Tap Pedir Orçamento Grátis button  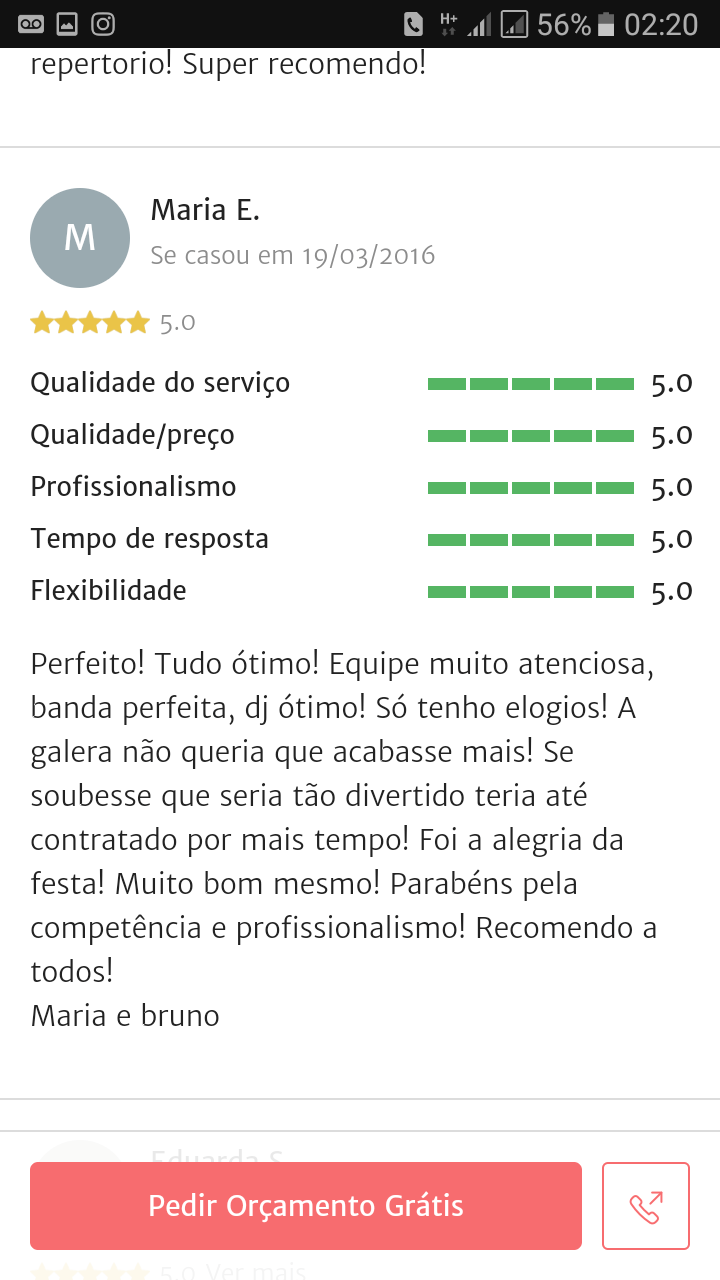tap(305, 1205)
